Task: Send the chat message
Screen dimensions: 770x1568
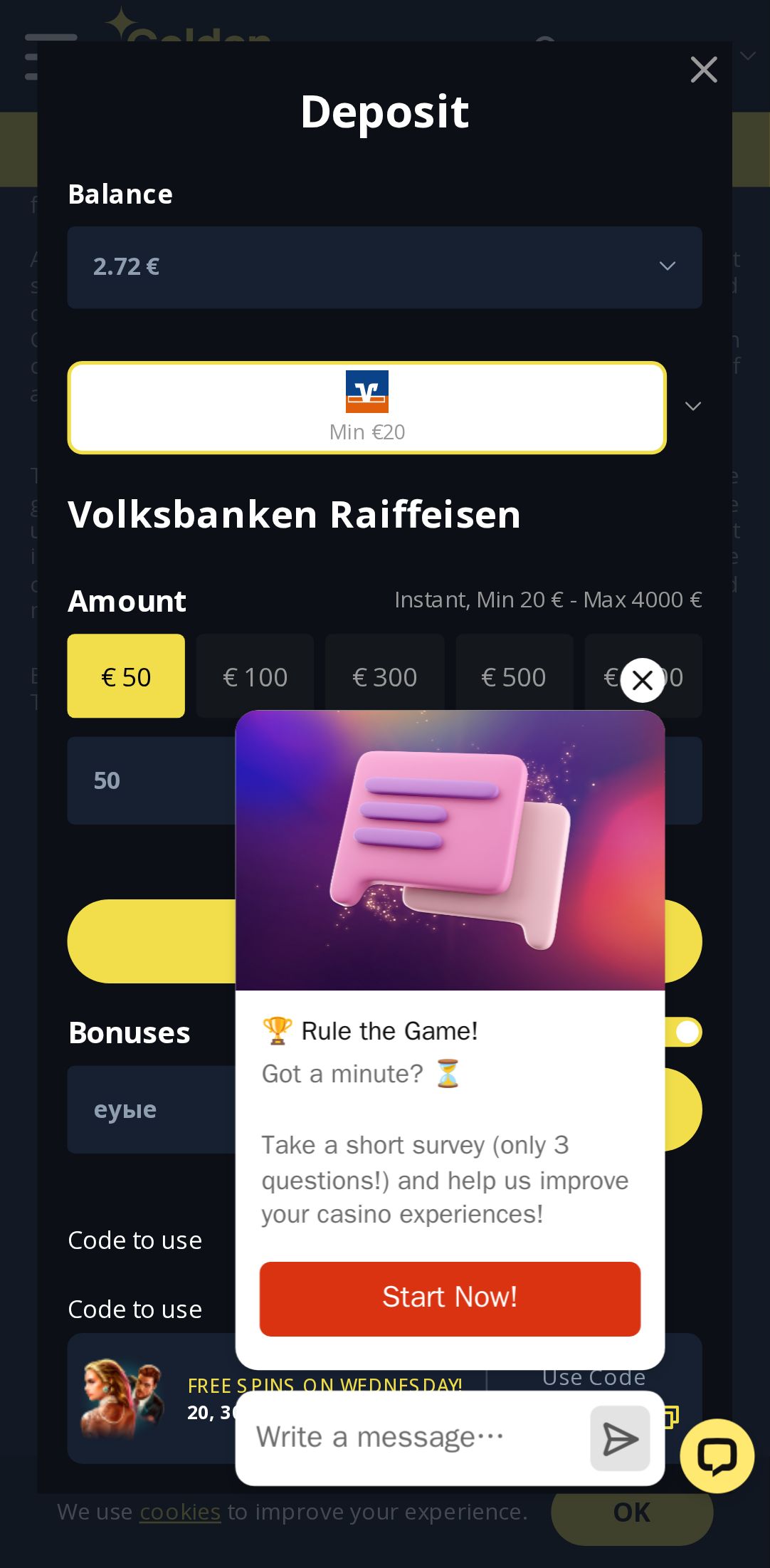Action: pos(620,1439)
